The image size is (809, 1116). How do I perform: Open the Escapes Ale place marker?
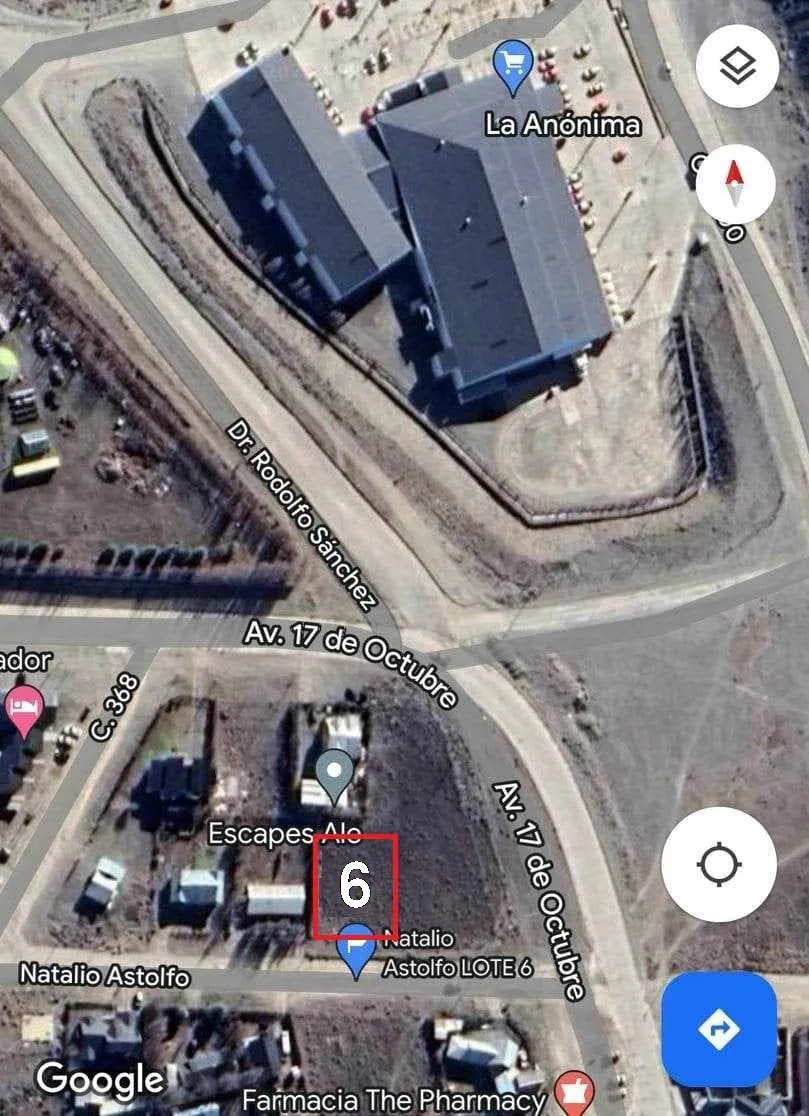334,772
